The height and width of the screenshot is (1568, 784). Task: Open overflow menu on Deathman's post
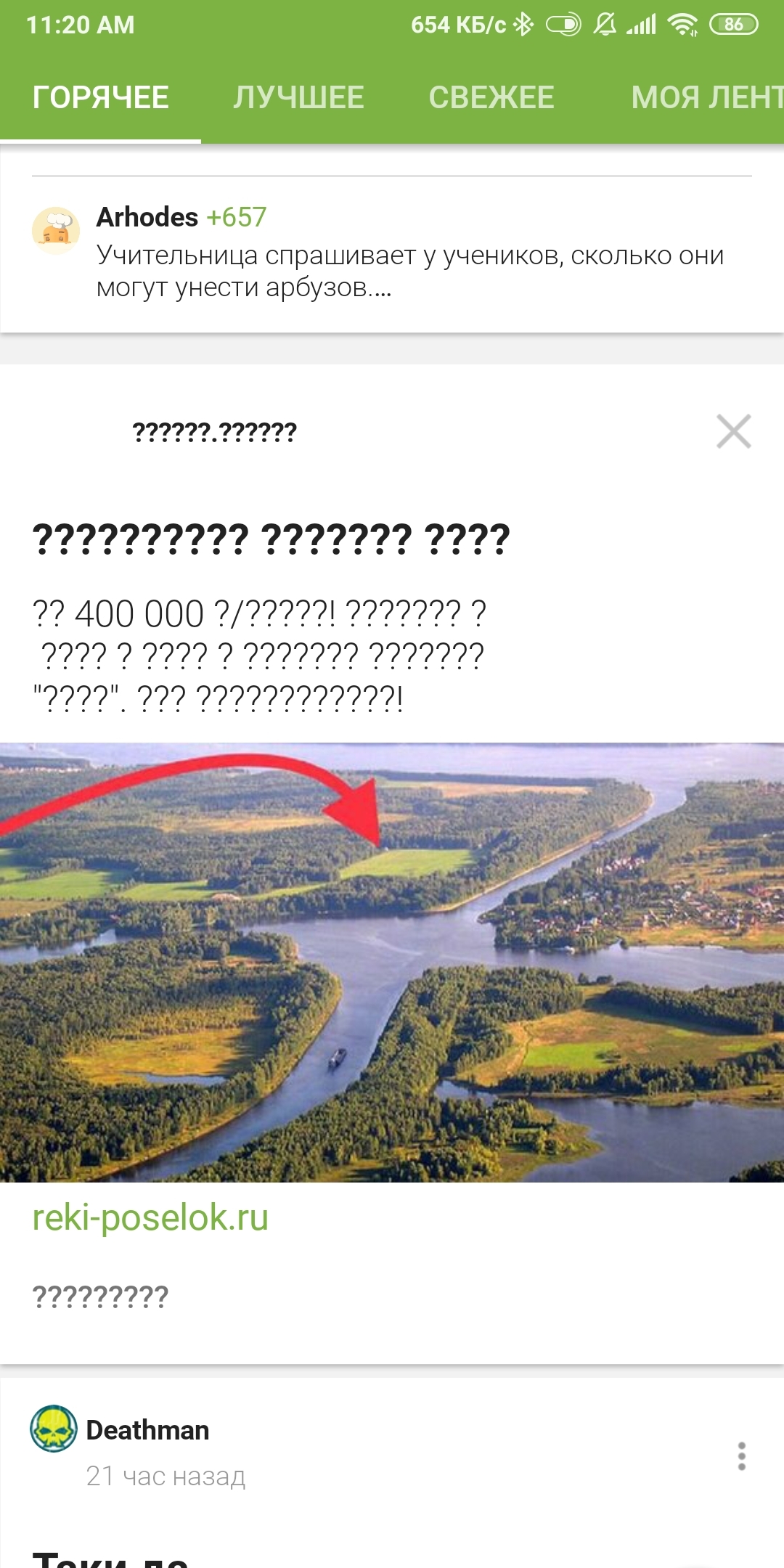tap(741, 1456)
